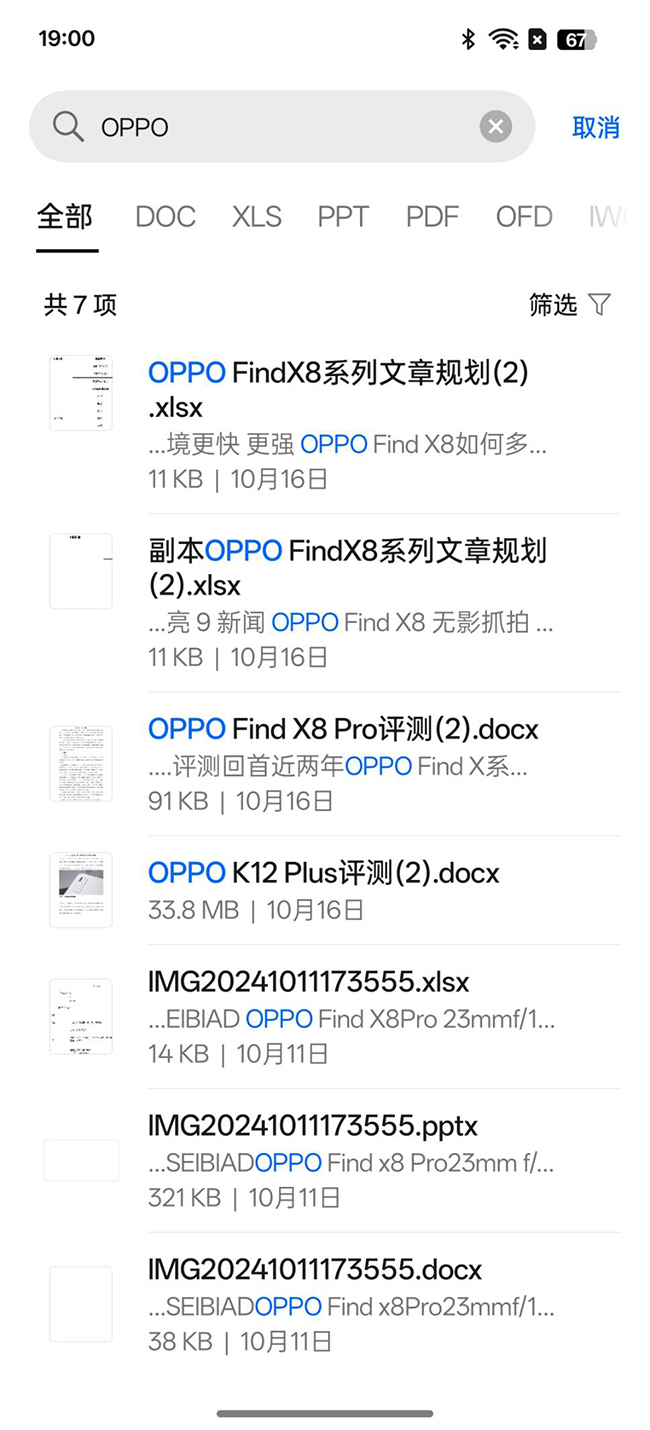Tap 取消 to cancel the search
650x1430 pixels.
595,127
